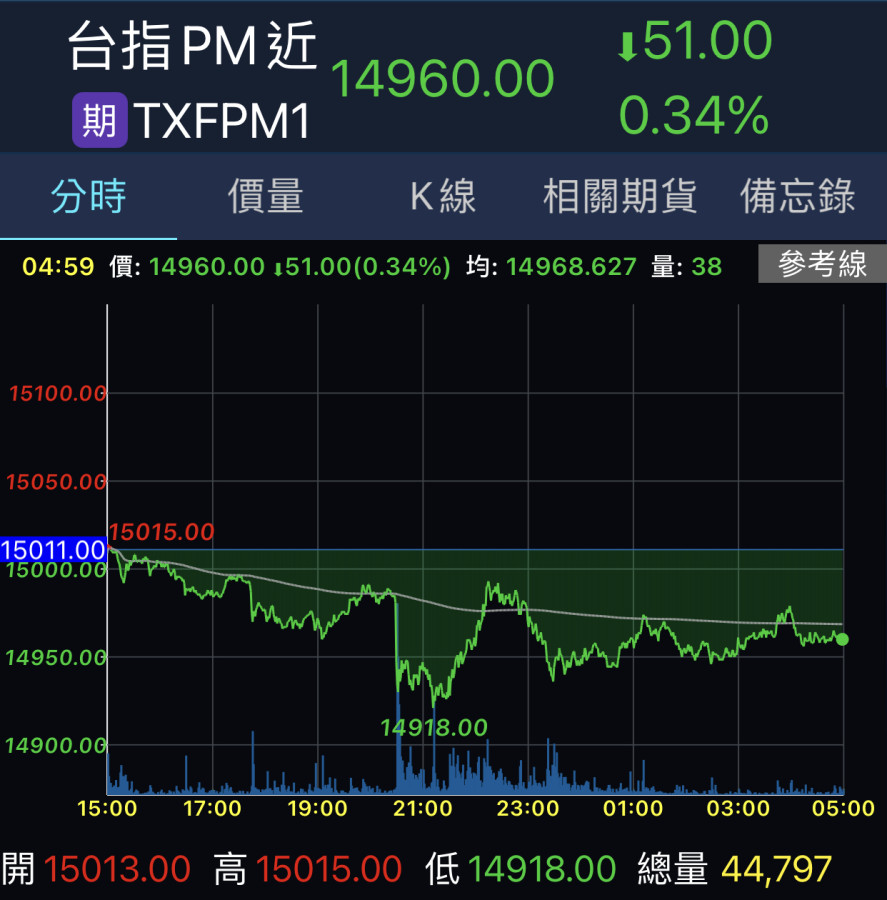
Task: Switch to the 分時 tab
Action: [89, 197]
